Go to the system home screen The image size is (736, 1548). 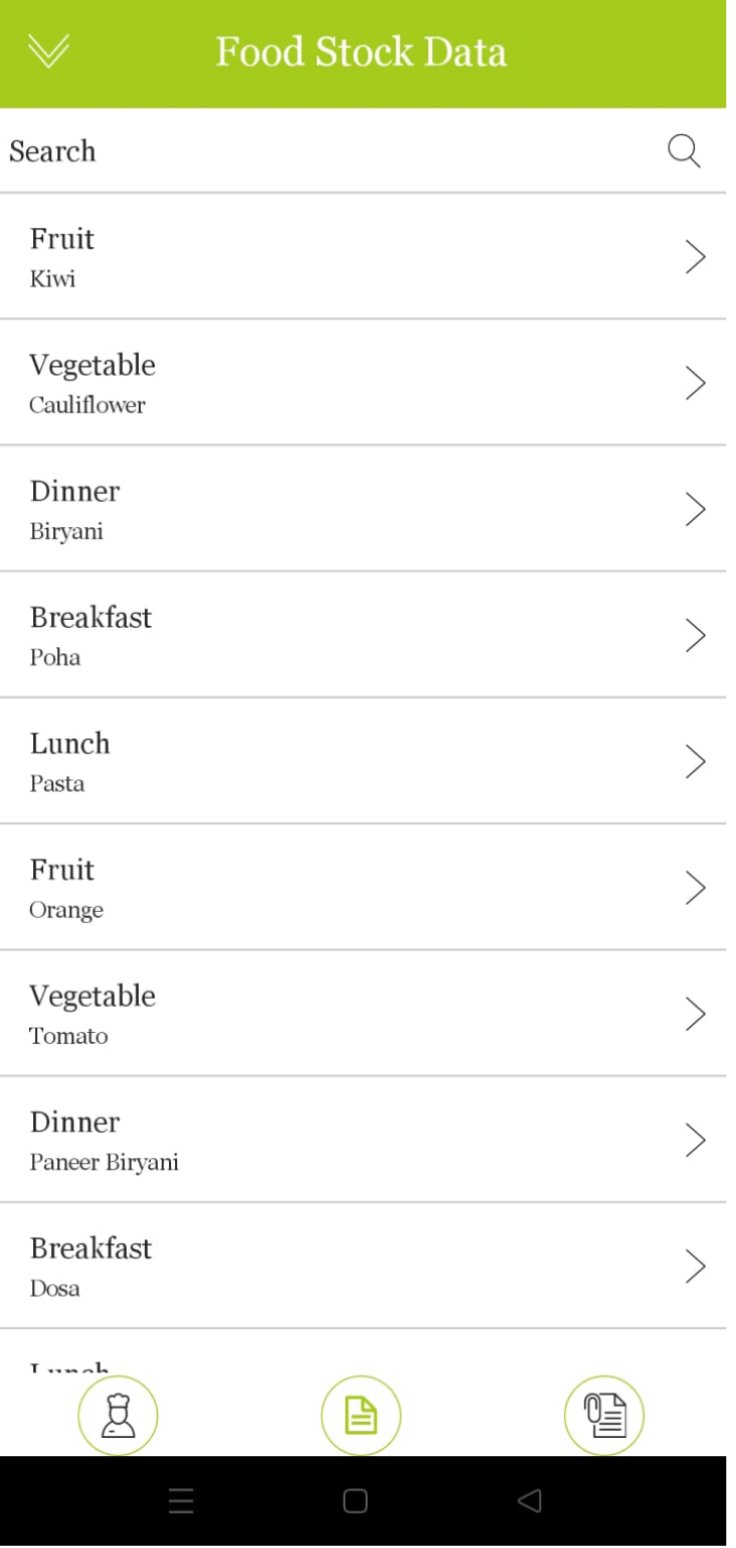(355, 1501)
